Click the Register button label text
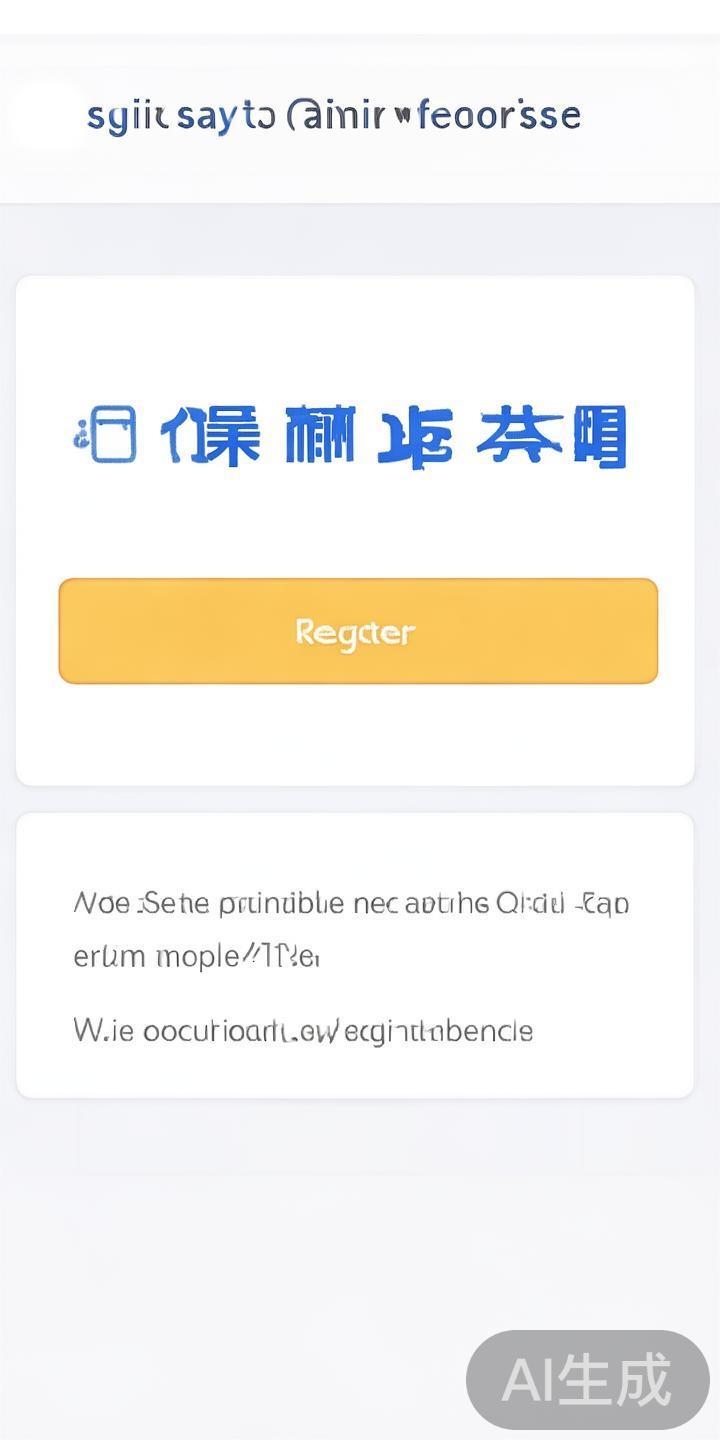This screenshot has height=1440, width=720. (x=357, y=631)
